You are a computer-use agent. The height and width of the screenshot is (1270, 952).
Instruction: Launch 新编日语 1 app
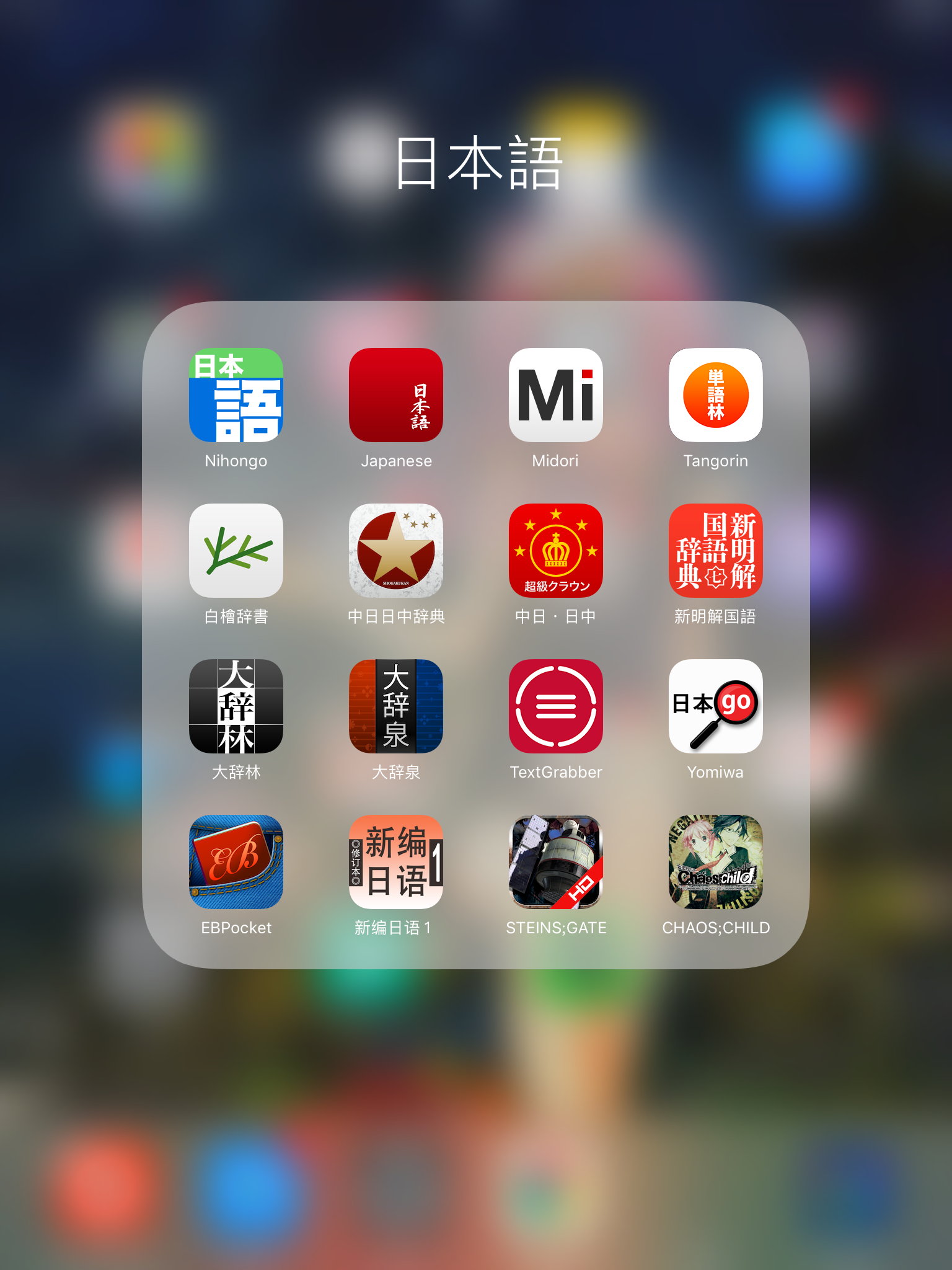point(396,862)
